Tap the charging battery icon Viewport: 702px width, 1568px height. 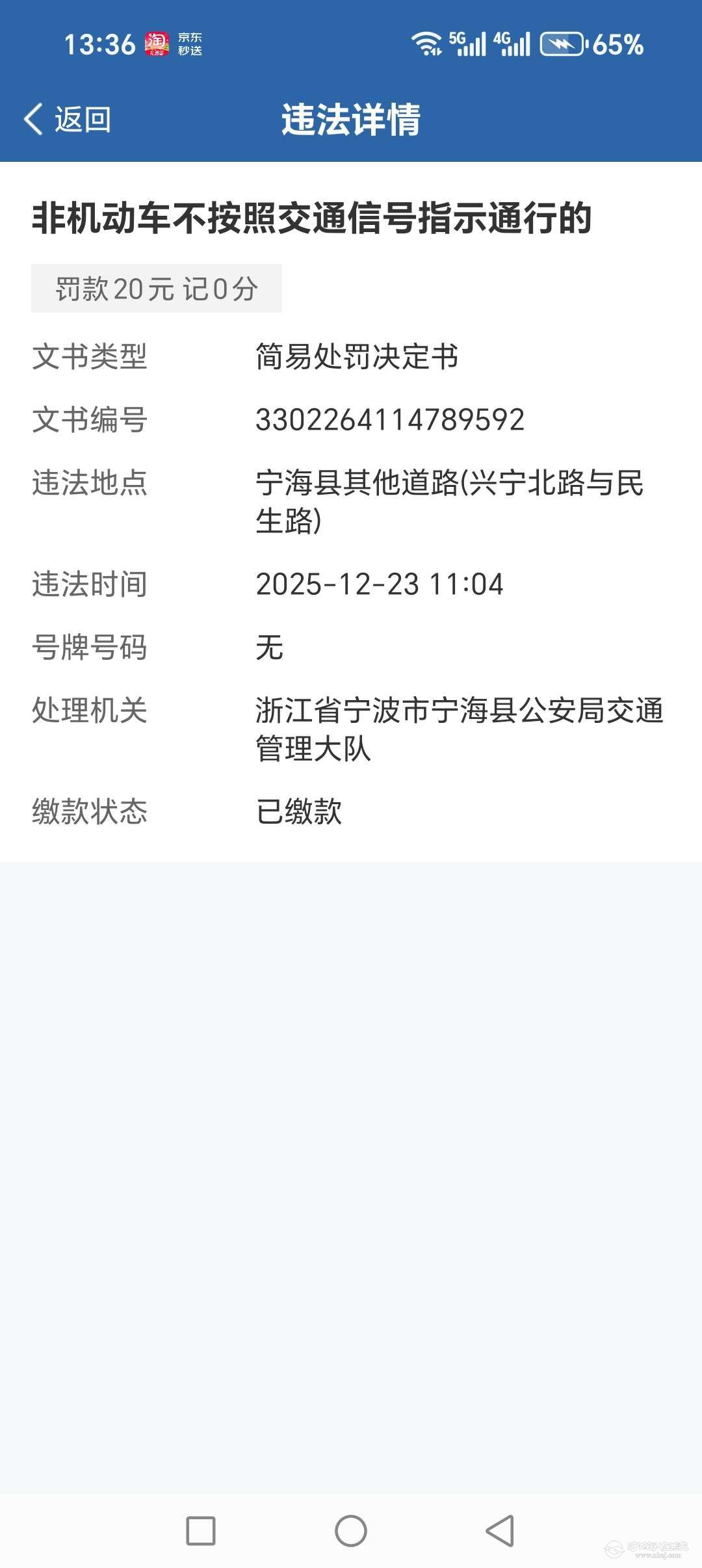[x=563, y=44]
